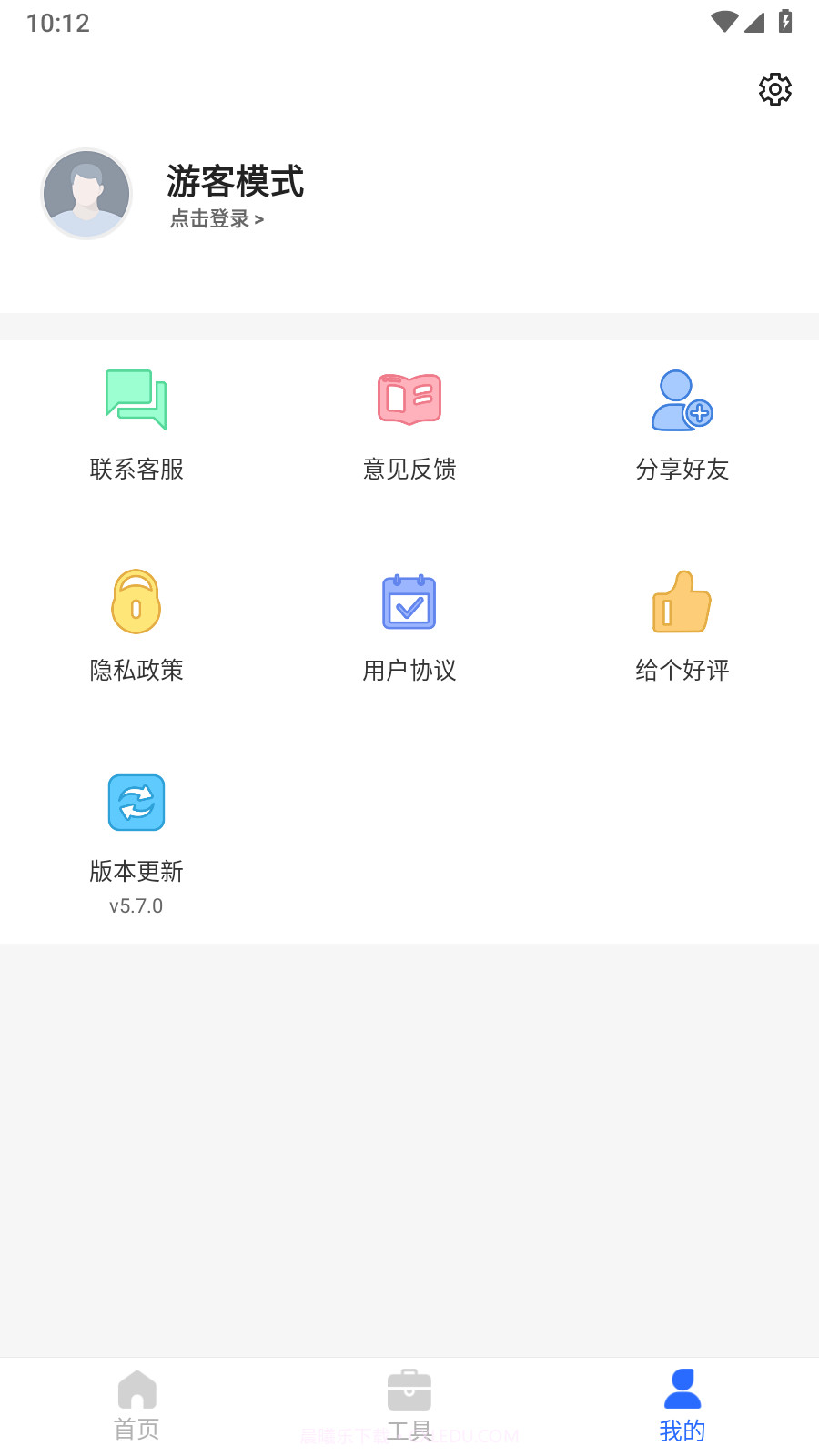Switch to the 首页 tab
The image size is (819, 1456).
136,1404
